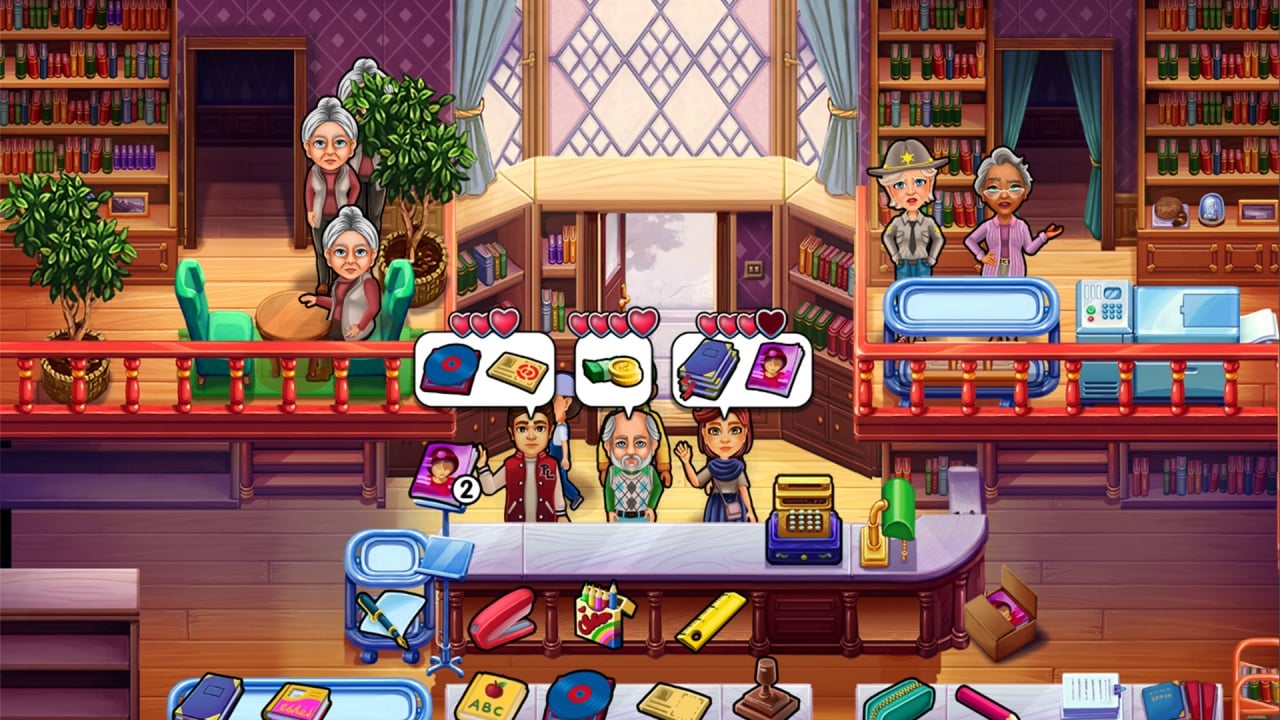The image size is (1280, 720).
Task: Take the yellow postcard from the counter
Action: click(673, 700)
